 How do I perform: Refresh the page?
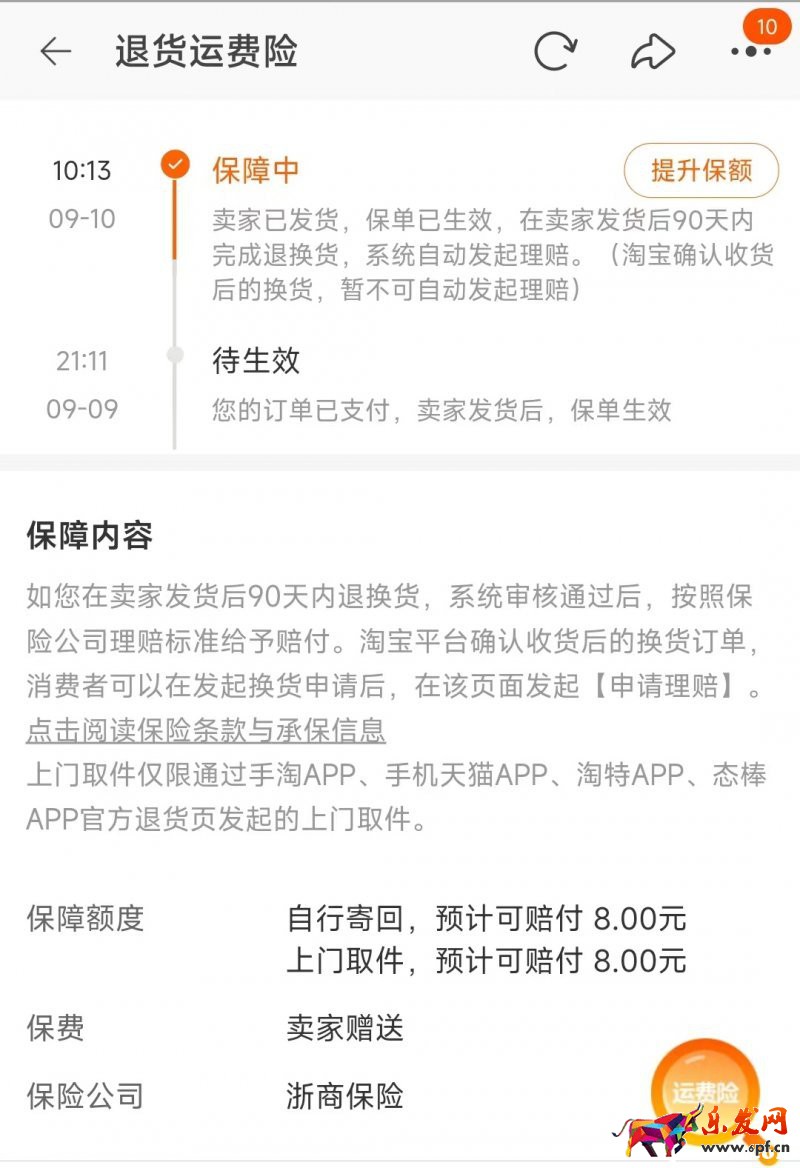(555, 52)
